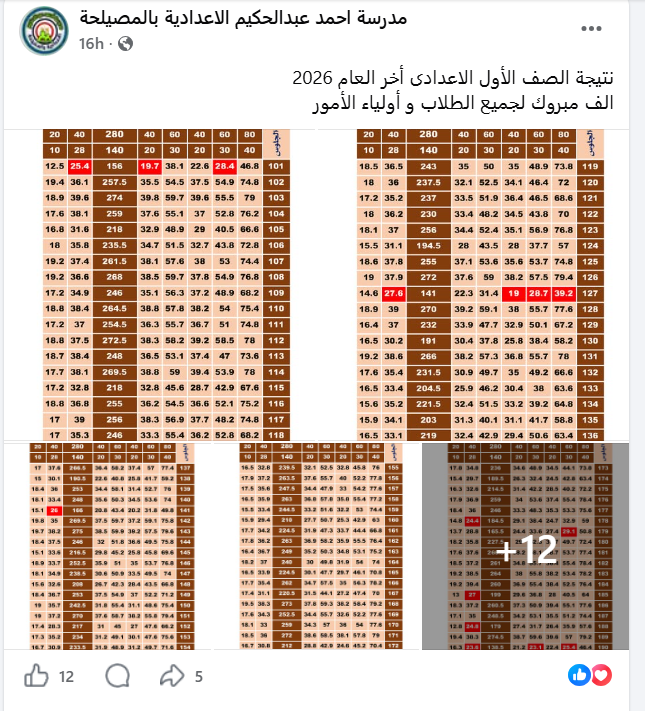
Task: Open results image starting with seat 101
Action: point(159,285)
